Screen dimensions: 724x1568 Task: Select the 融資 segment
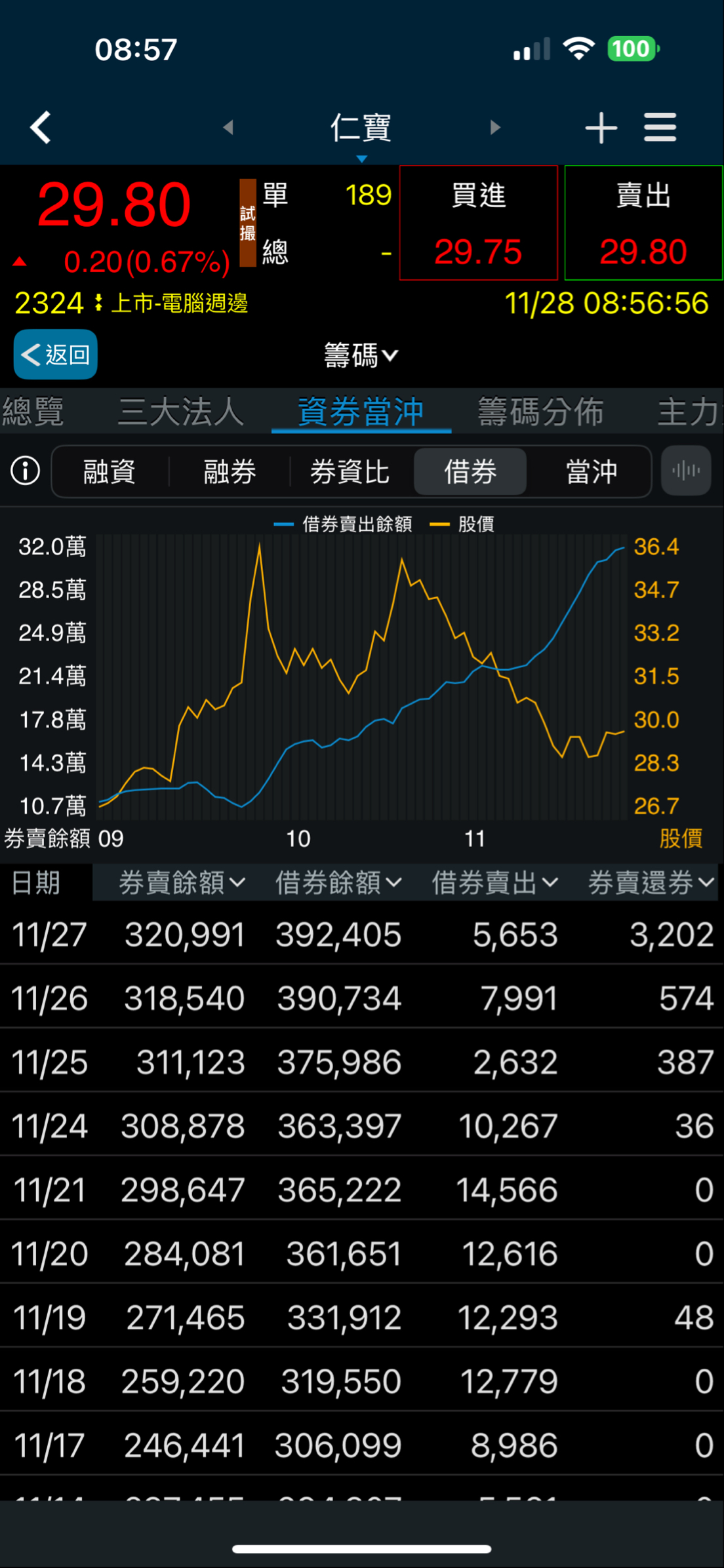[x=110, y=471]
